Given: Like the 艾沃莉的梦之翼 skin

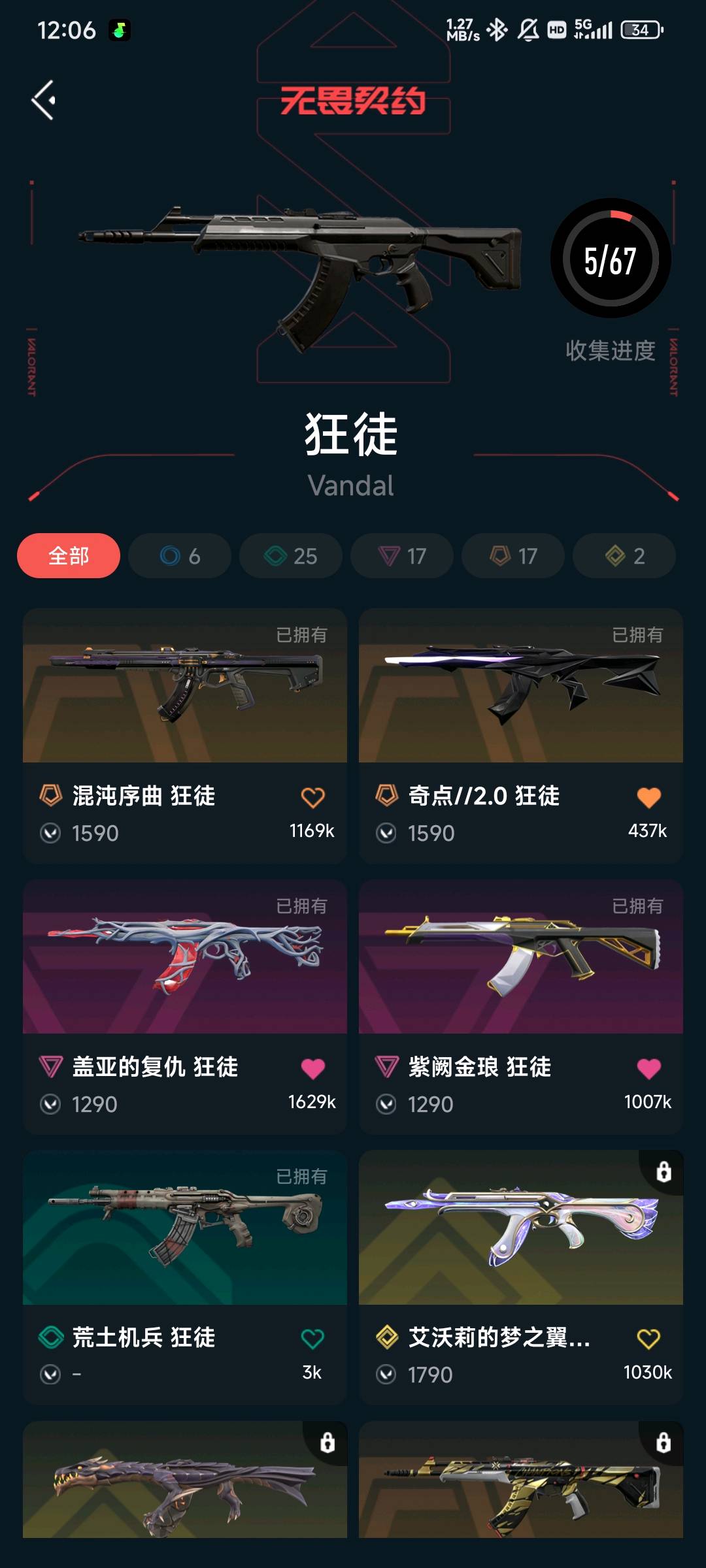Looking at the screenshot, I should (x=648, y=1339).
